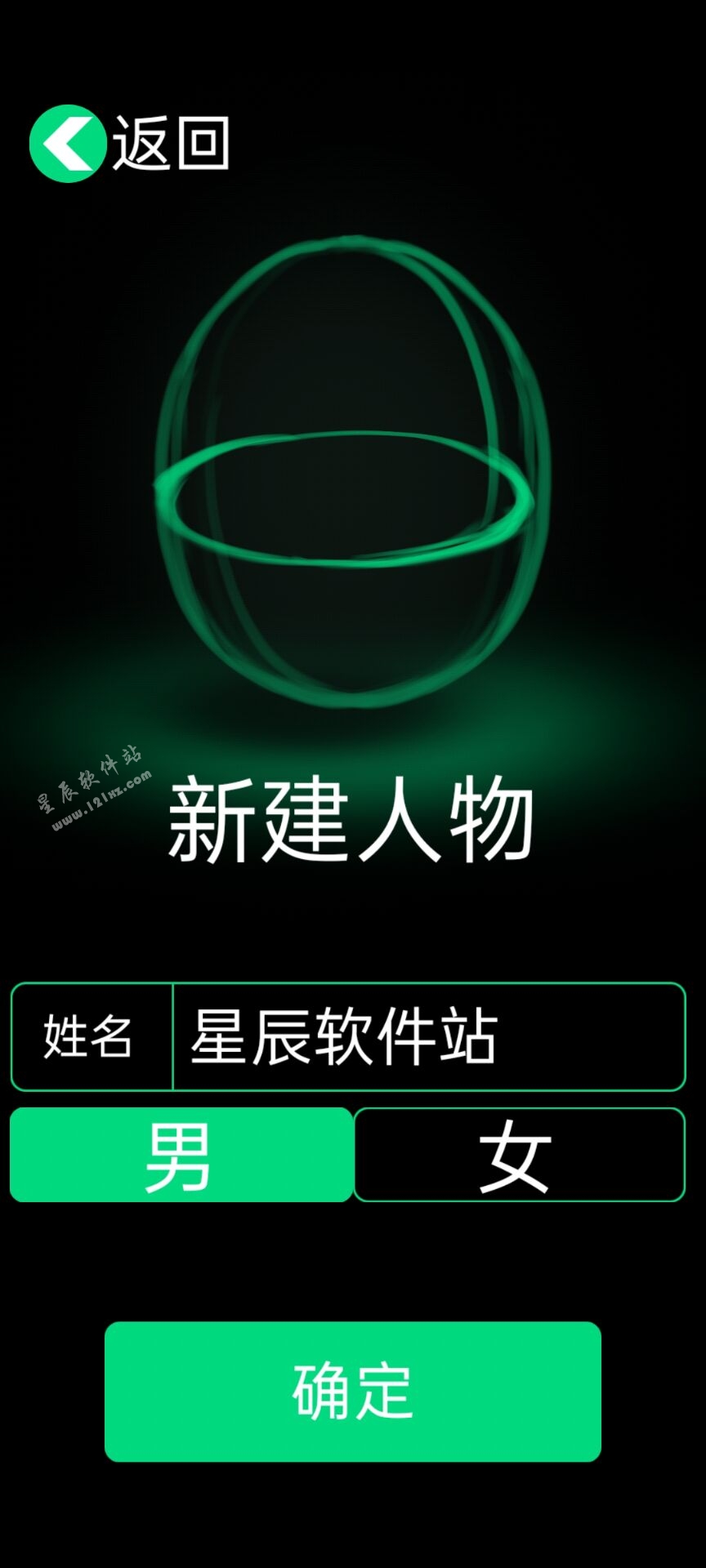
Task: Tap the 返回 back arrow
Action: coord(68,144)
